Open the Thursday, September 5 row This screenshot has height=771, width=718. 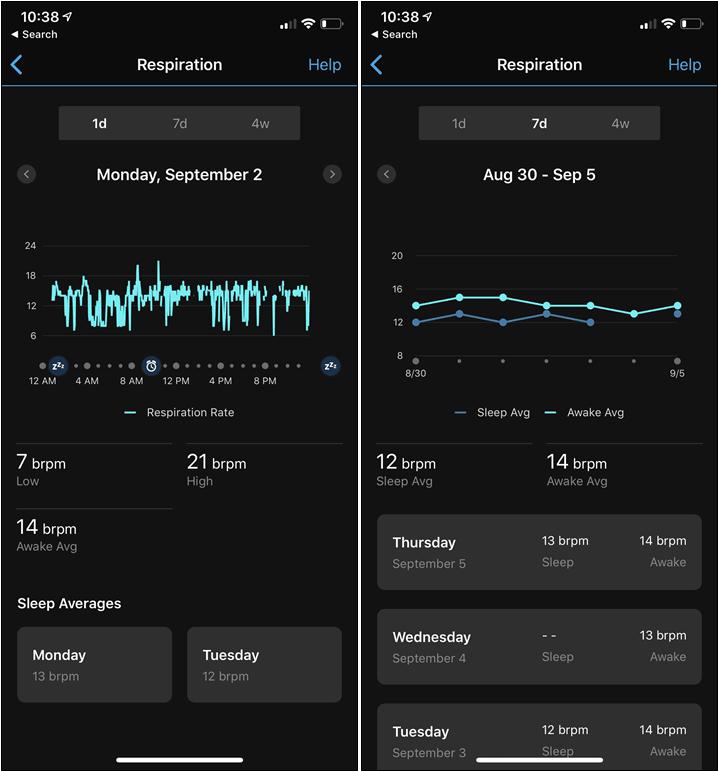(539, 552)
